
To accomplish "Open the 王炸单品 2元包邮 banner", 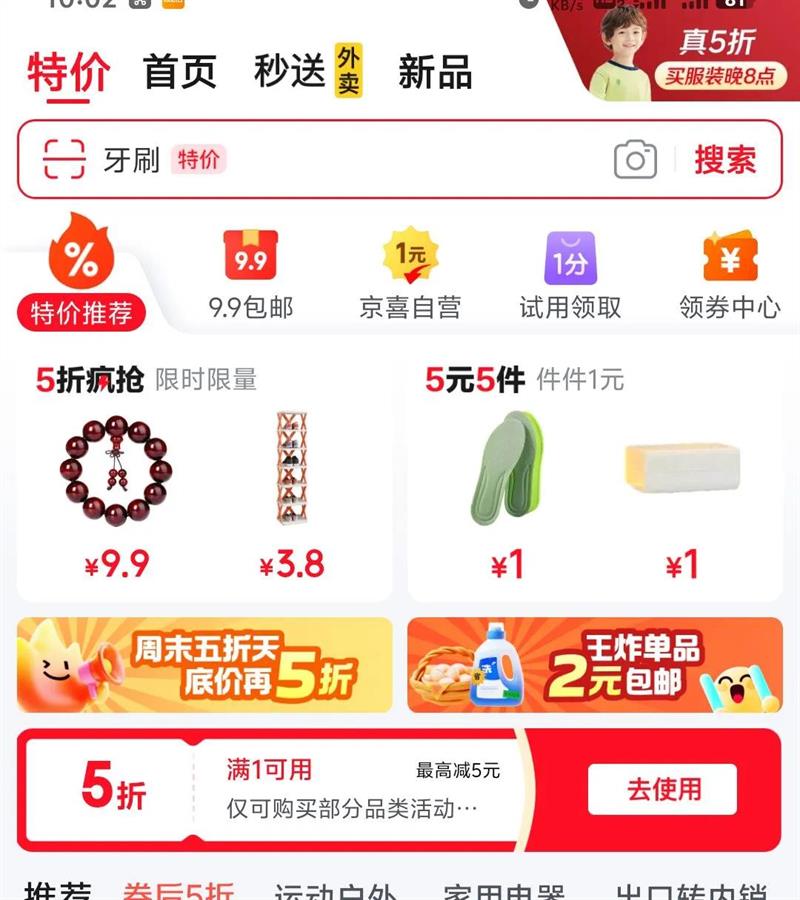I will pos(595,665).
